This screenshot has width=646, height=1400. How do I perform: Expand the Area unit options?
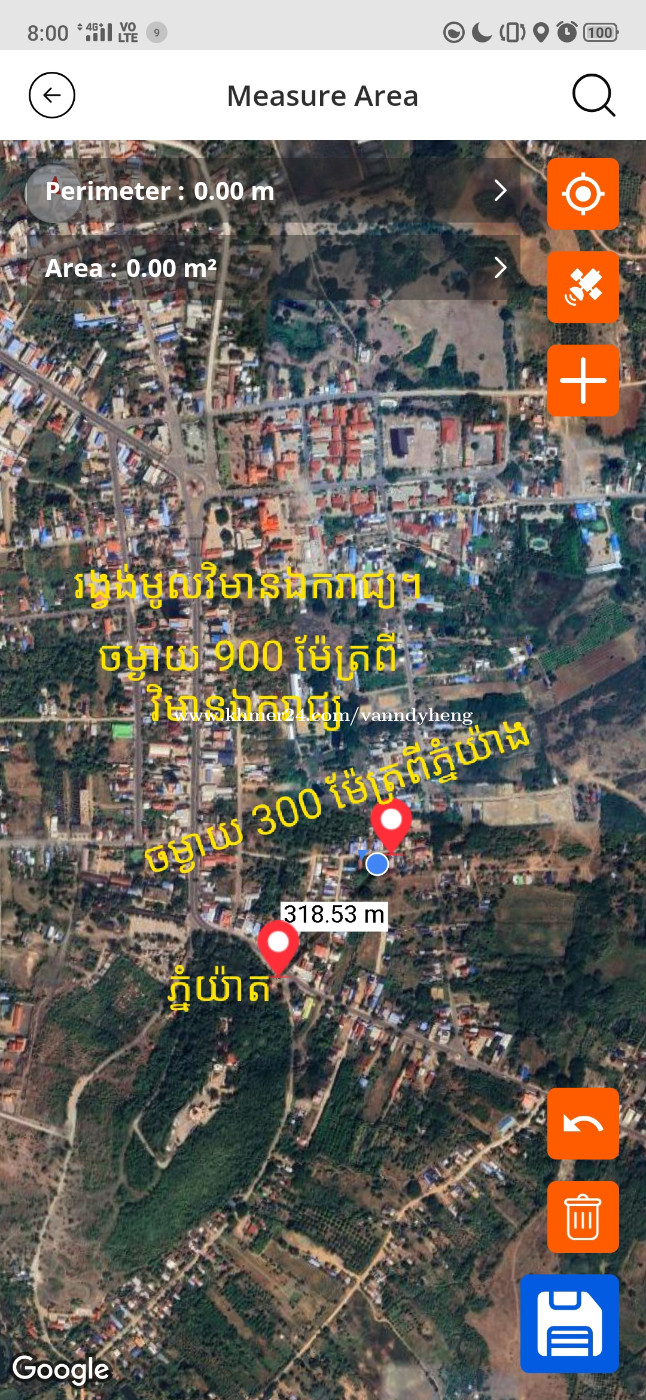point(500,268)
